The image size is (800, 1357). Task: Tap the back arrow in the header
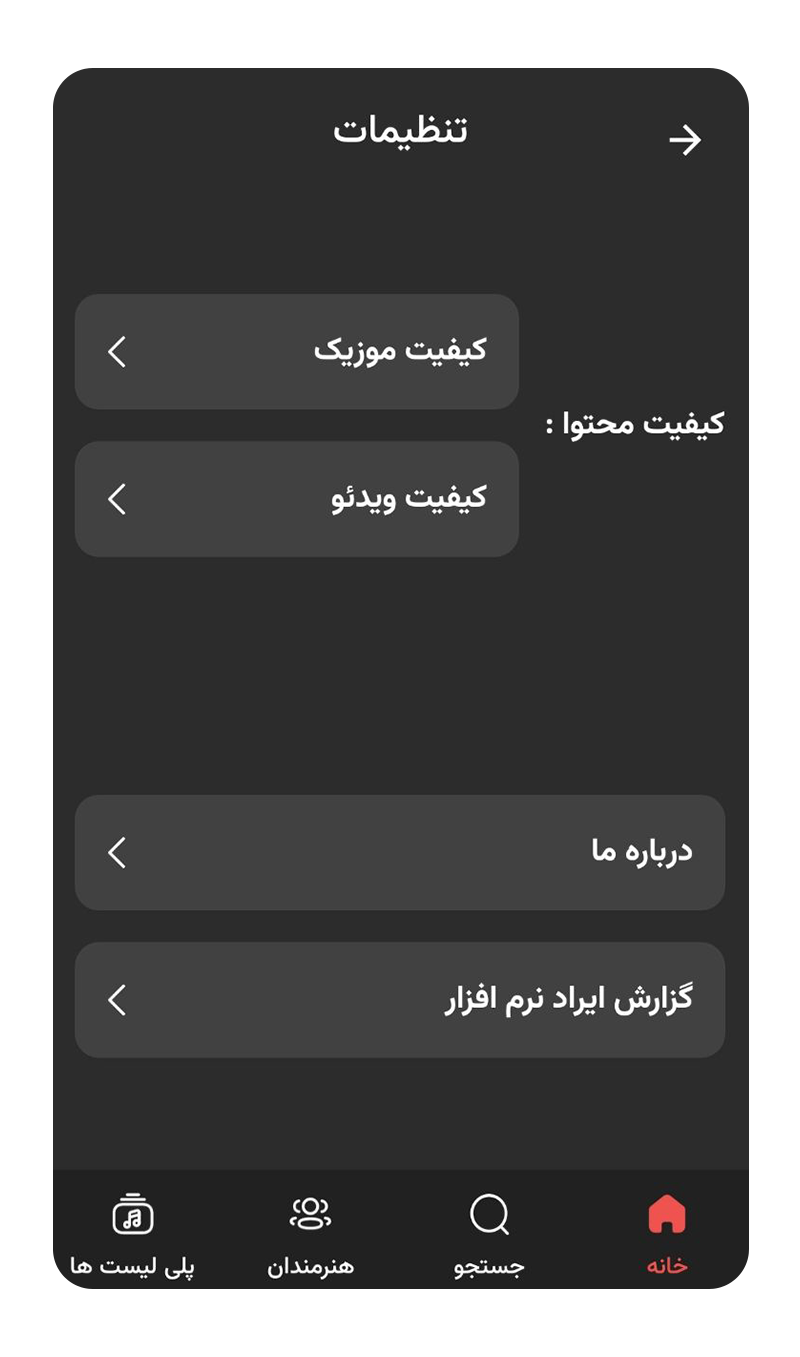pyautogui.click(x=685, y=140)
